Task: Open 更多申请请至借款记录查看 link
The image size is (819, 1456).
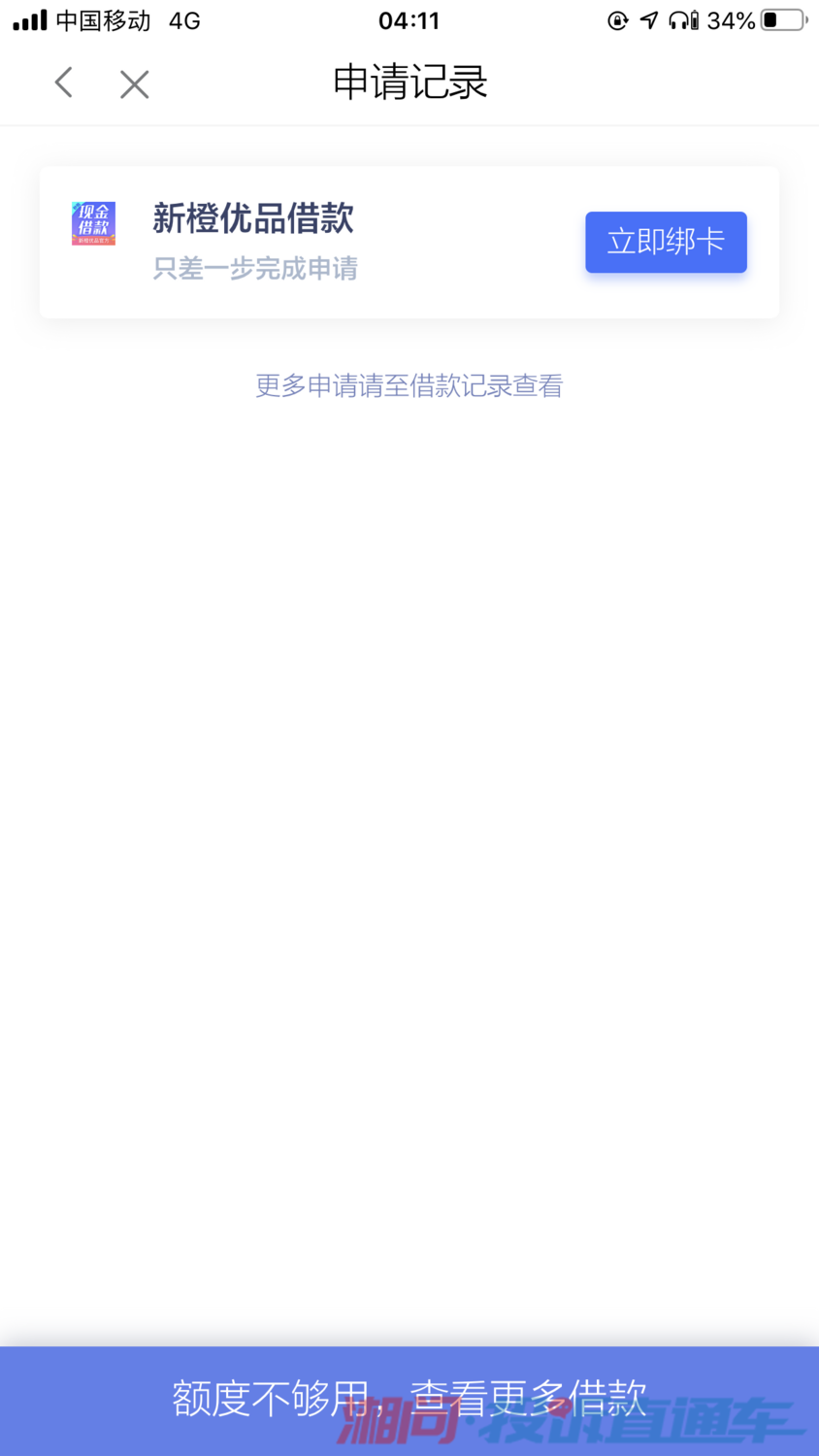Action: coord(409,385)
